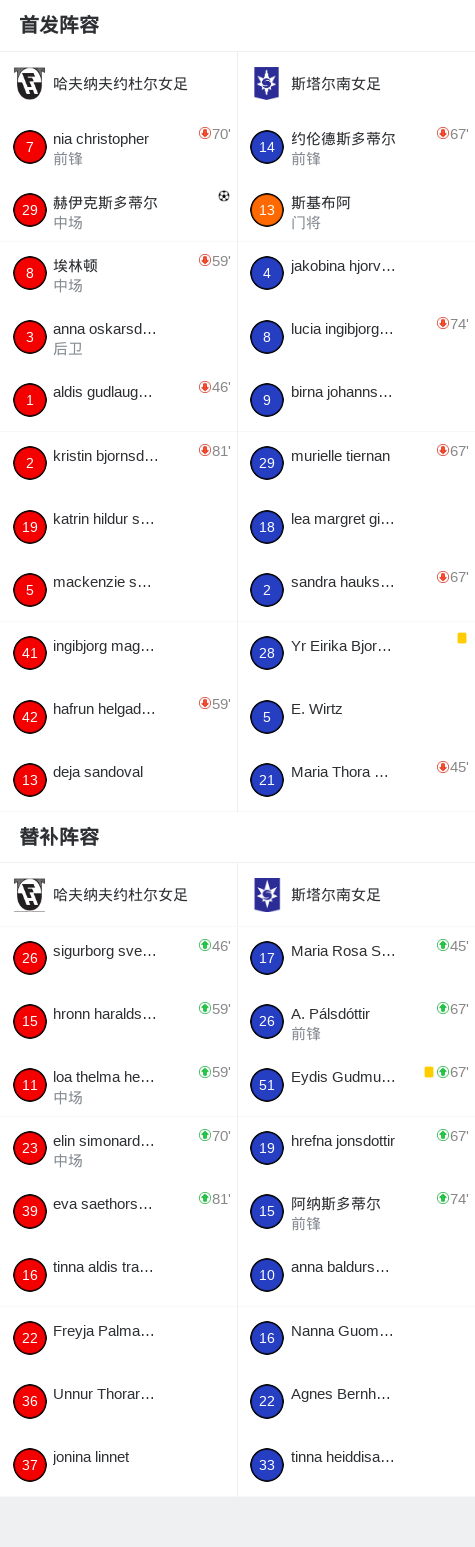Open player nia christopher's profile
The width and height of the screenshot is (475, 1547).
118,147
